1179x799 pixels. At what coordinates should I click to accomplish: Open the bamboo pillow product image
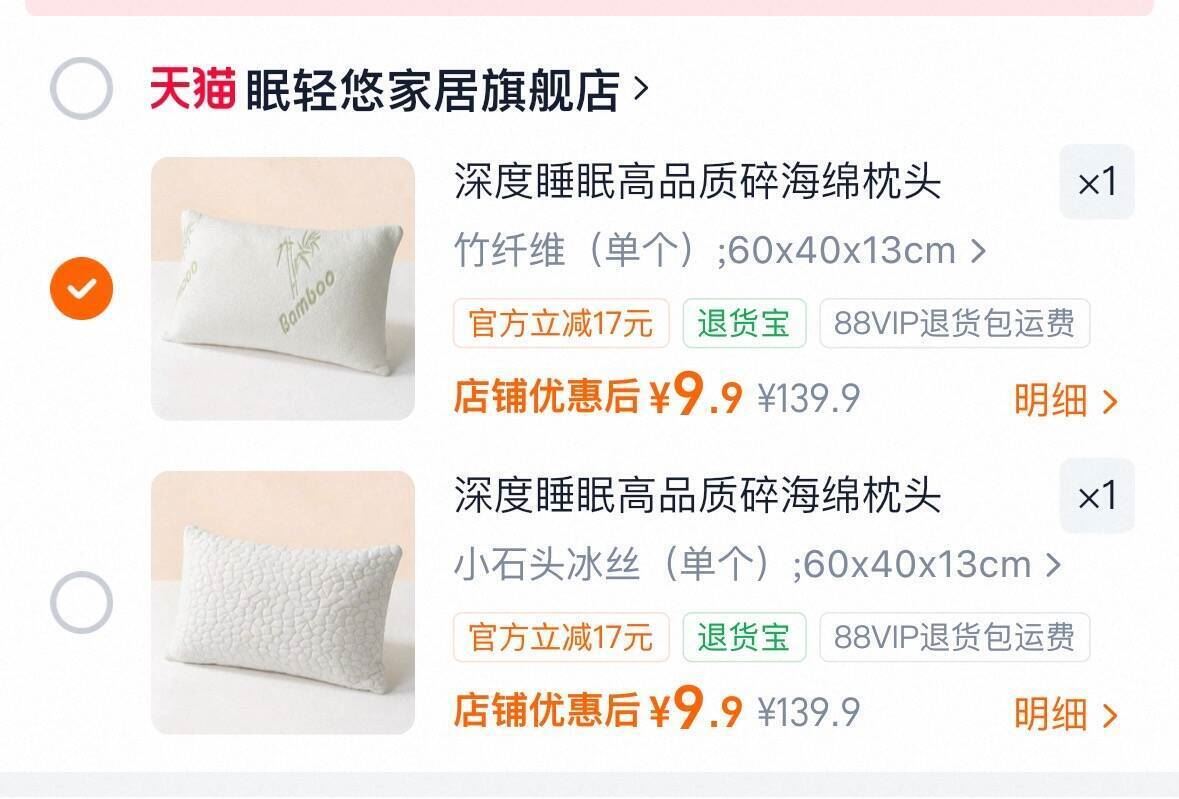pos(282,288)
